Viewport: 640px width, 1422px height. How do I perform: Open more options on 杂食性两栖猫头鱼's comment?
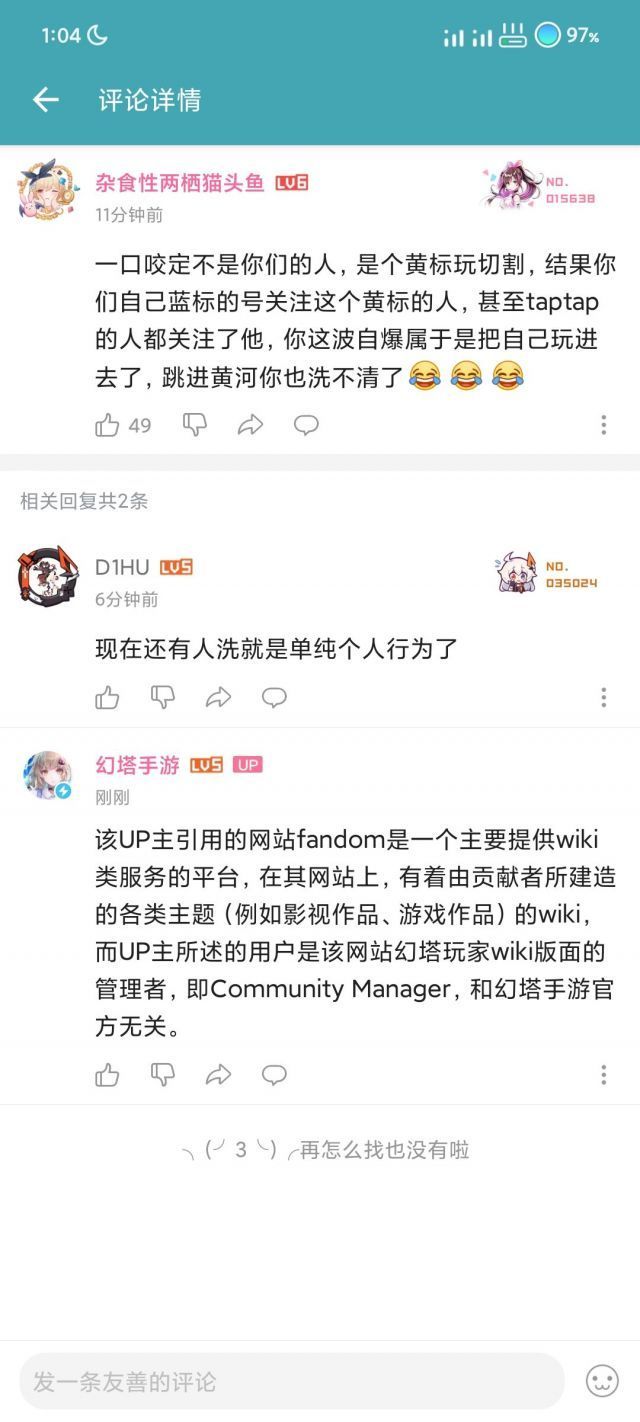(x=603, y=425)
